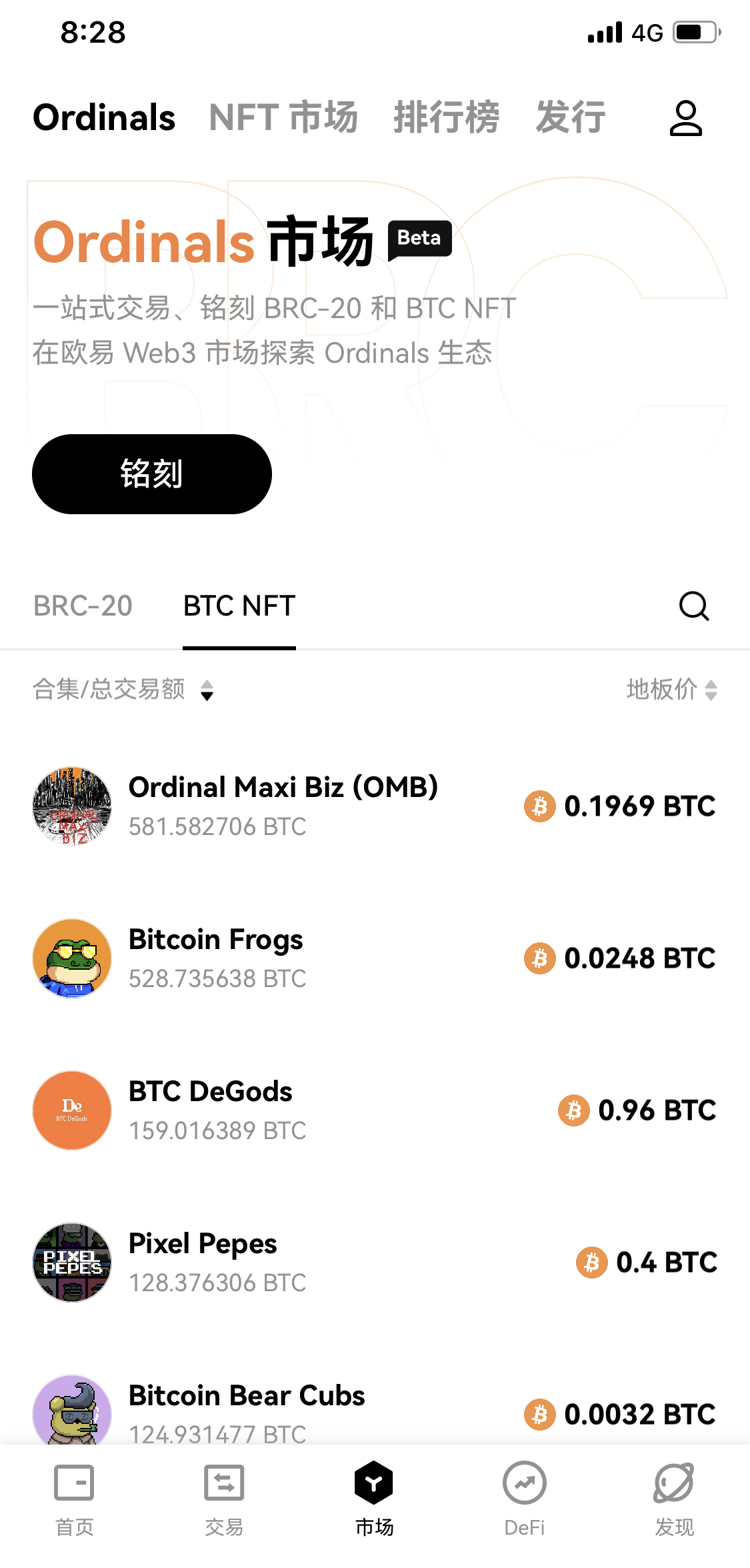The height and width of the screenshot is (1568, 750).
Task: Open the 发现 tab
Action: pyautogui.click(x=674, y=1498)
